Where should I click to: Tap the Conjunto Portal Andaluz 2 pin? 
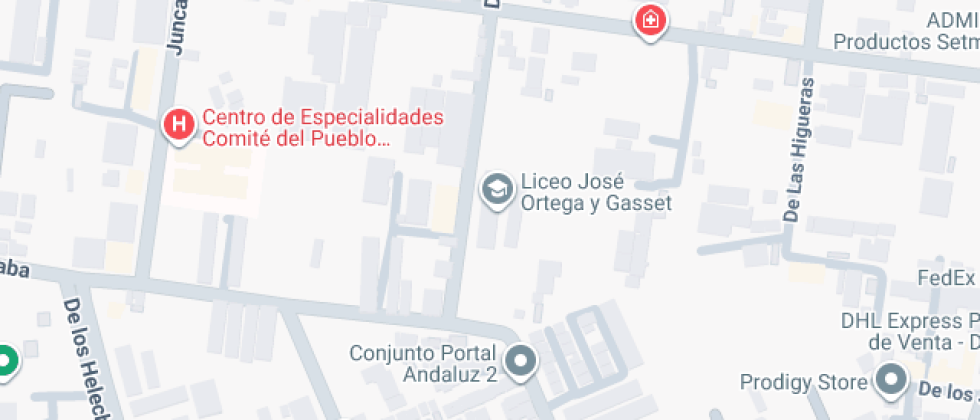pyautogui.click(x=520, y=361)
